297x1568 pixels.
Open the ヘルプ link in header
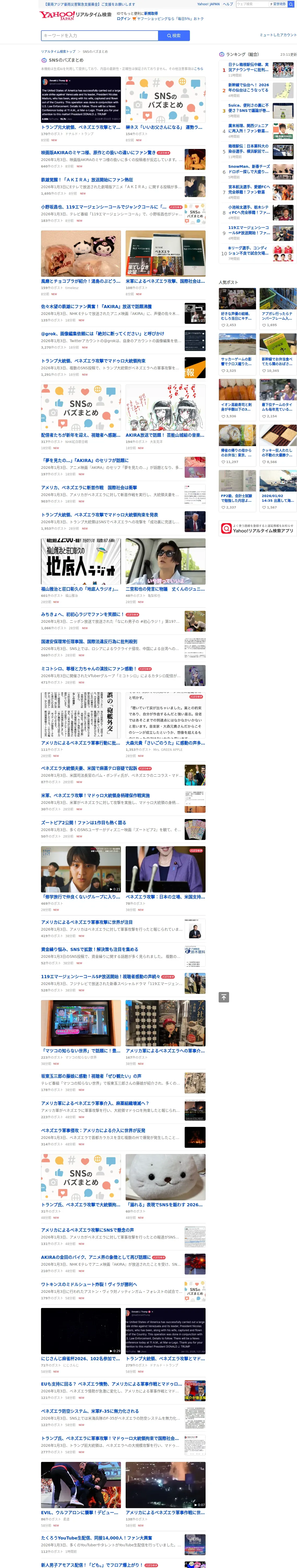[228, 4]
